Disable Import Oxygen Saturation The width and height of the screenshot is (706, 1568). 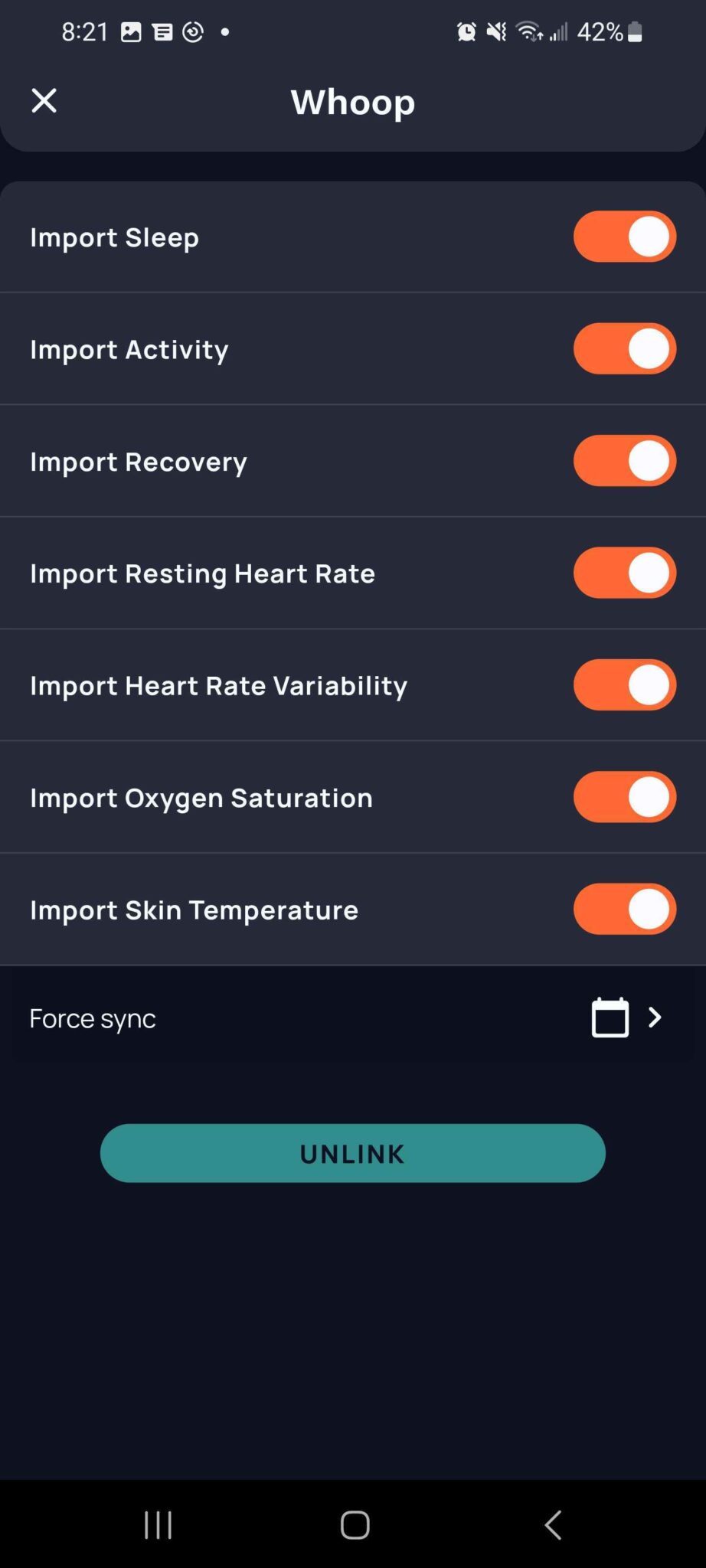624,797
